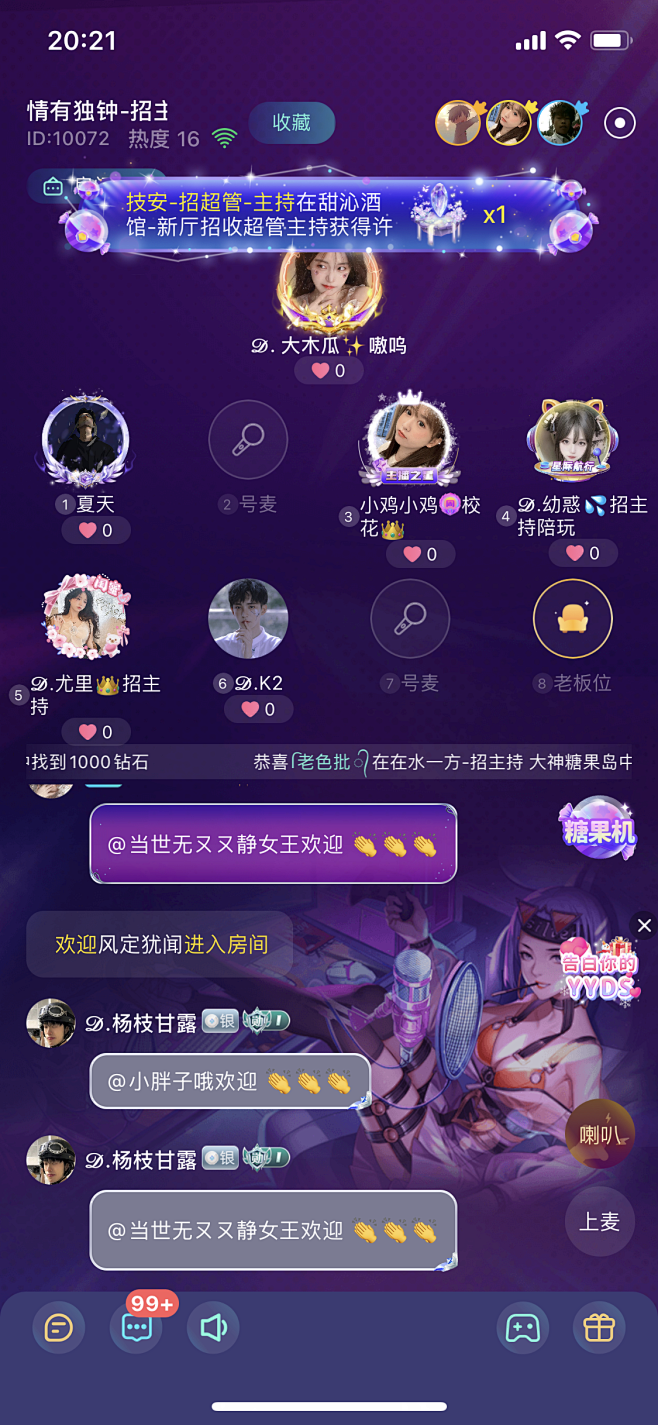Screen dimensions: 658x1425
Task: Tap 上麦 to go on mic
Action: (600, 1221)
